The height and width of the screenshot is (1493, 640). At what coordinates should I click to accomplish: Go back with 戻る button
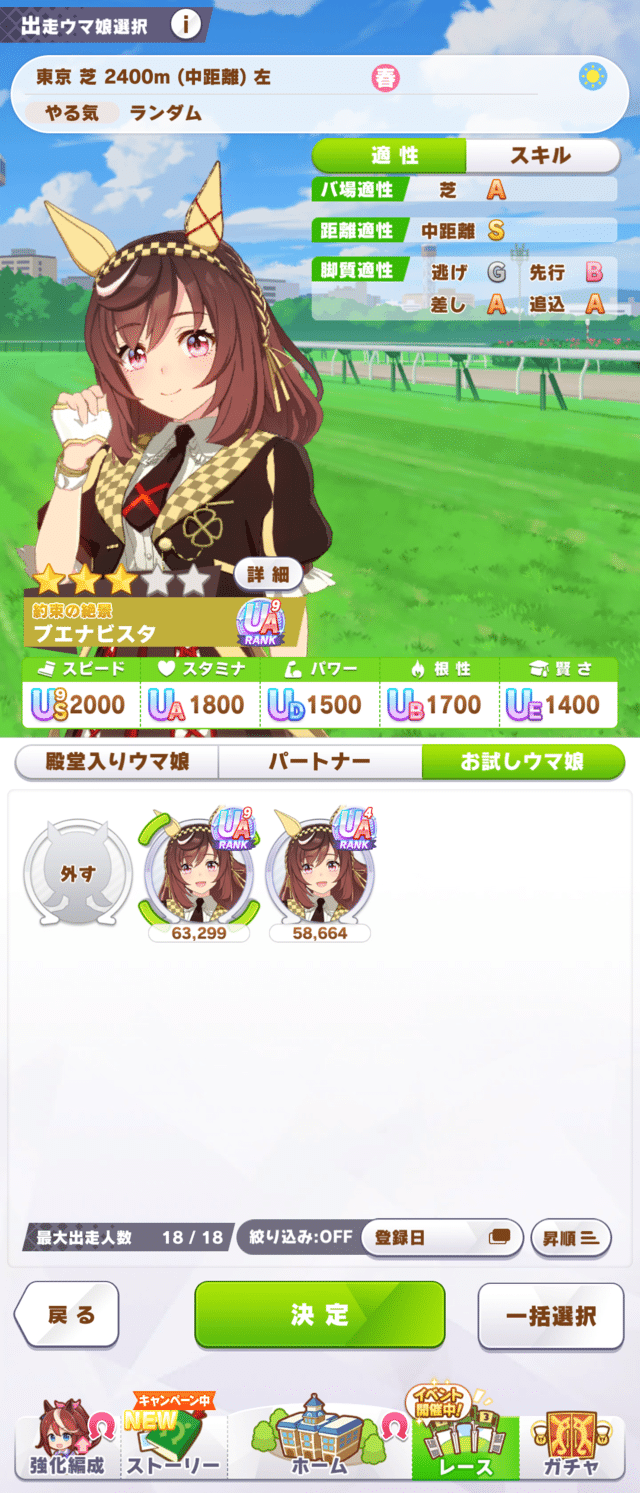[x=68, y=1315]
